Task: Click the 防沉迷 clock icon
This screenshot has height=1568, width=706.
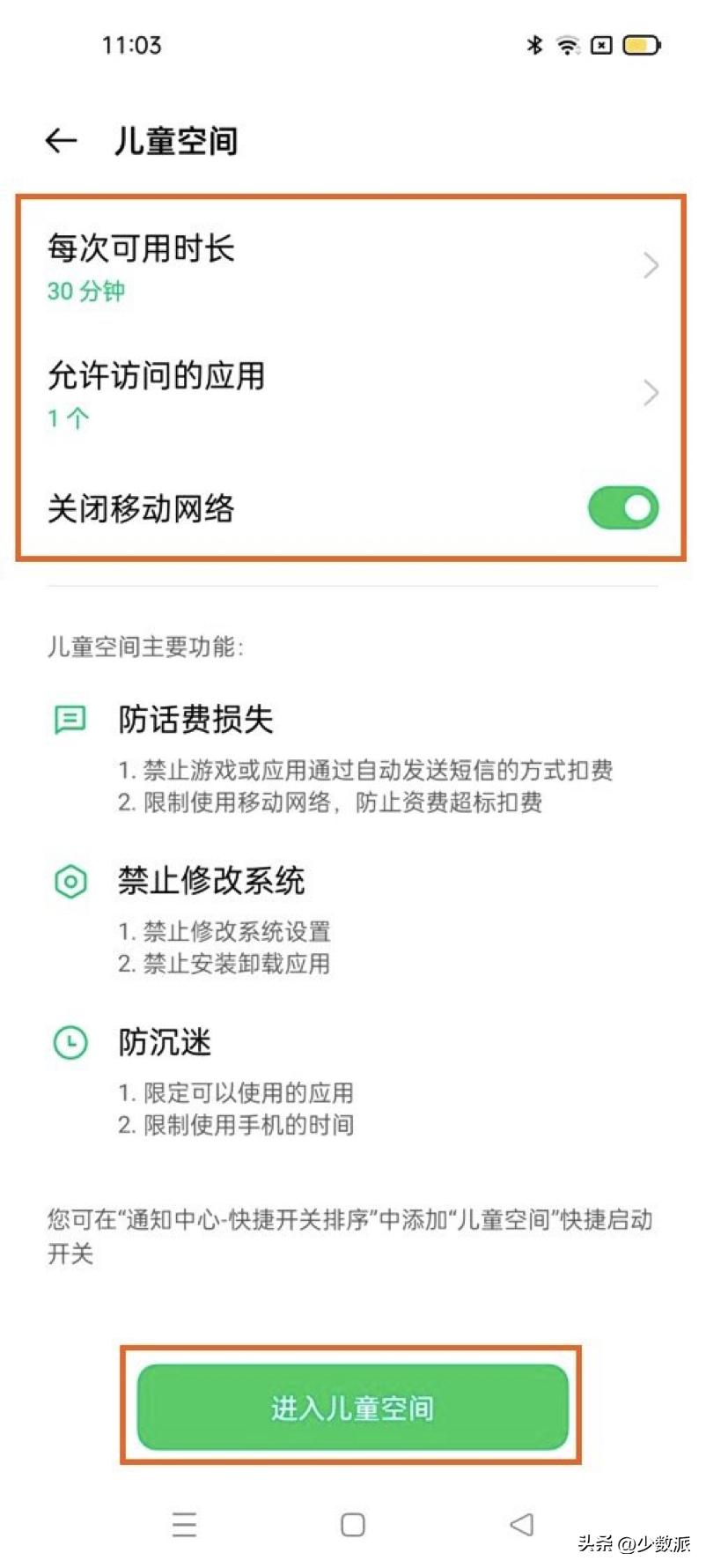Action: click(x=69, y=1043)
